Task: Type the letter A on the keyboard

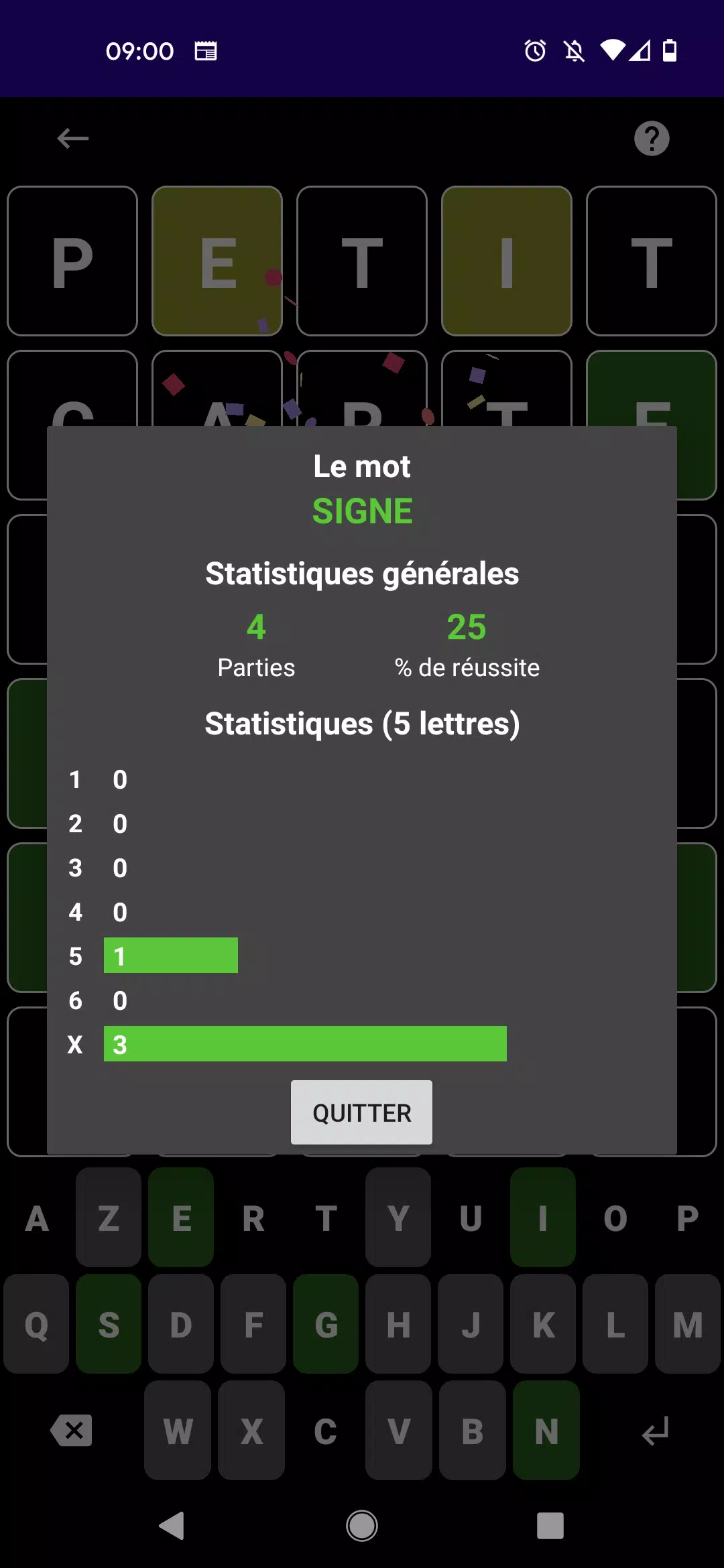Action: tap(36, 1217)
